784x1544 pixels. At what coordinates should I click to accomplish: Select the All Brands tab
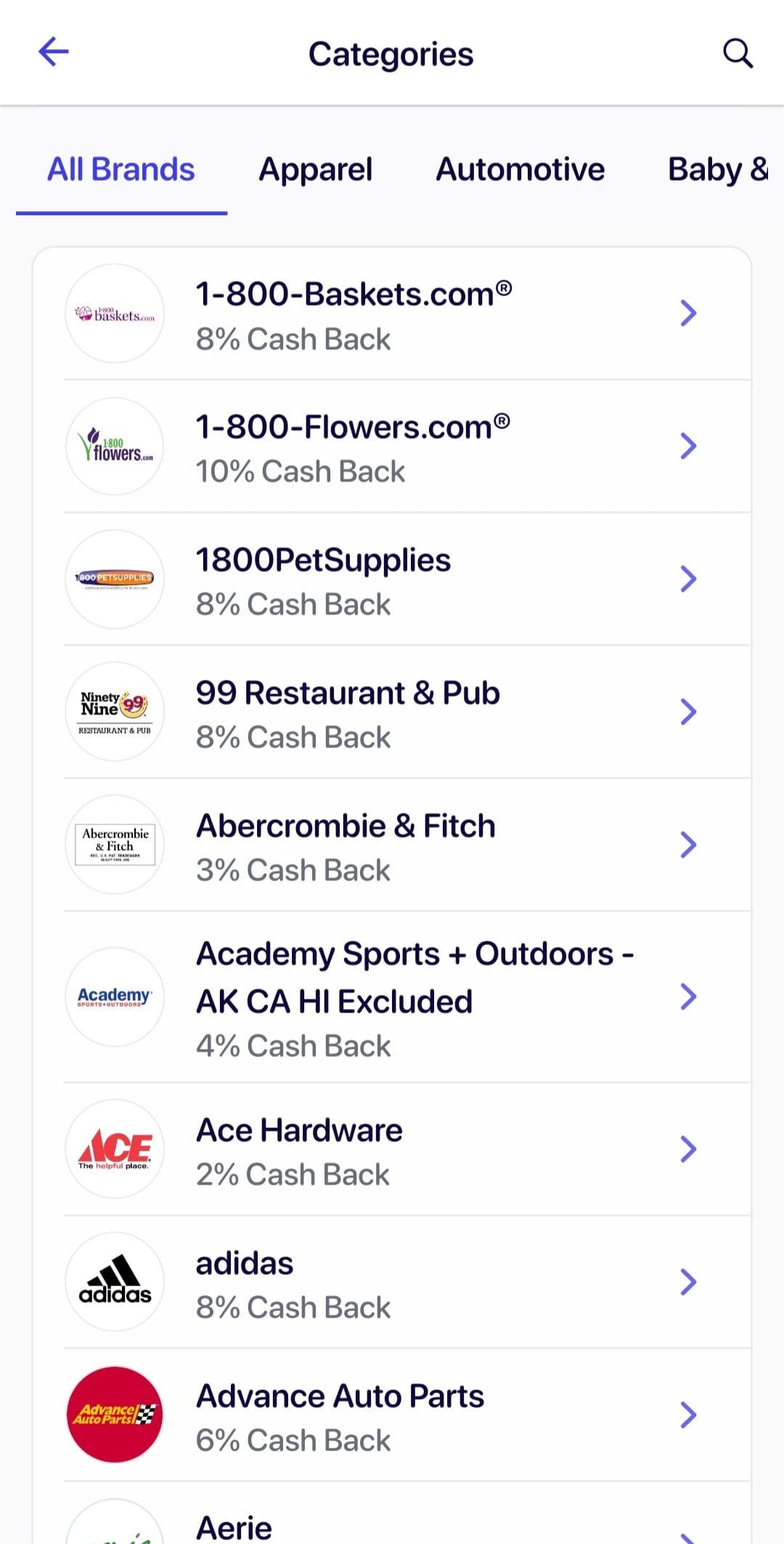(x=121, y=170)
